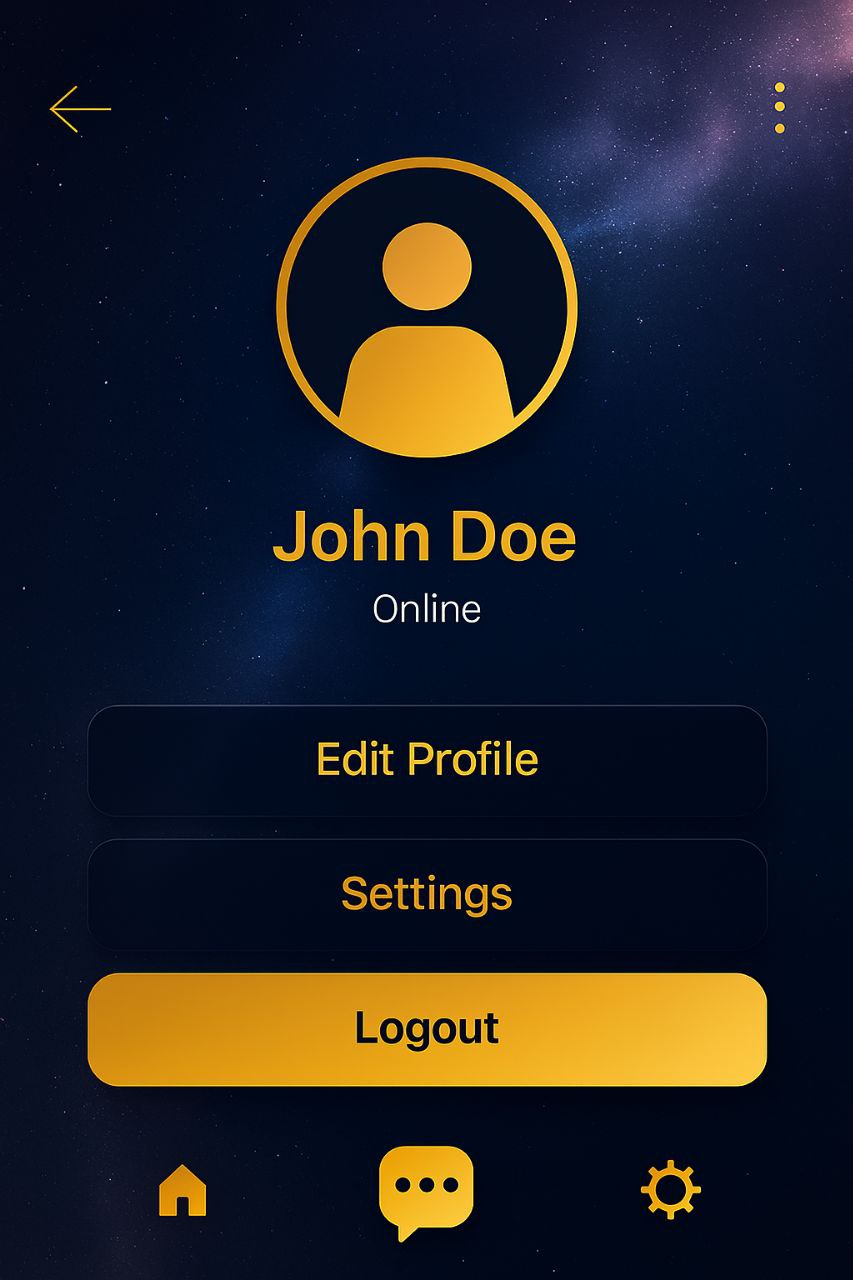The image size is (853, 1280).
Task: Tap the Online status label
Action: point(427,607)
